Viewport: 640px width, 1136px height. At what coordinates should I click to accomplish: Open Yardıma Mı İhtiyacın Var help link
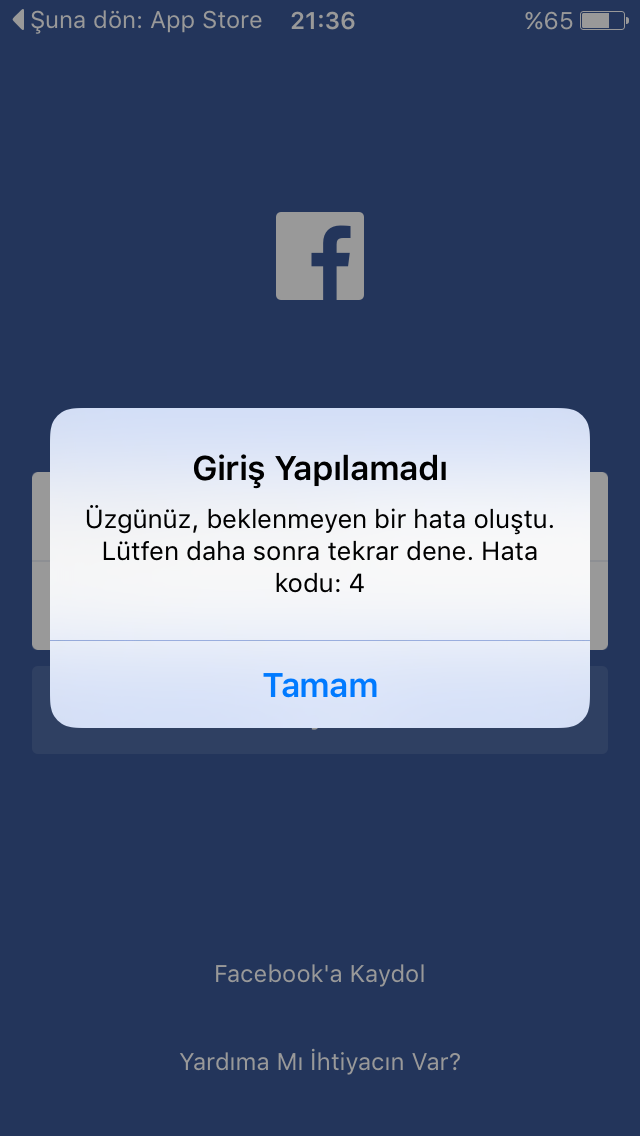click(320, 1062)
